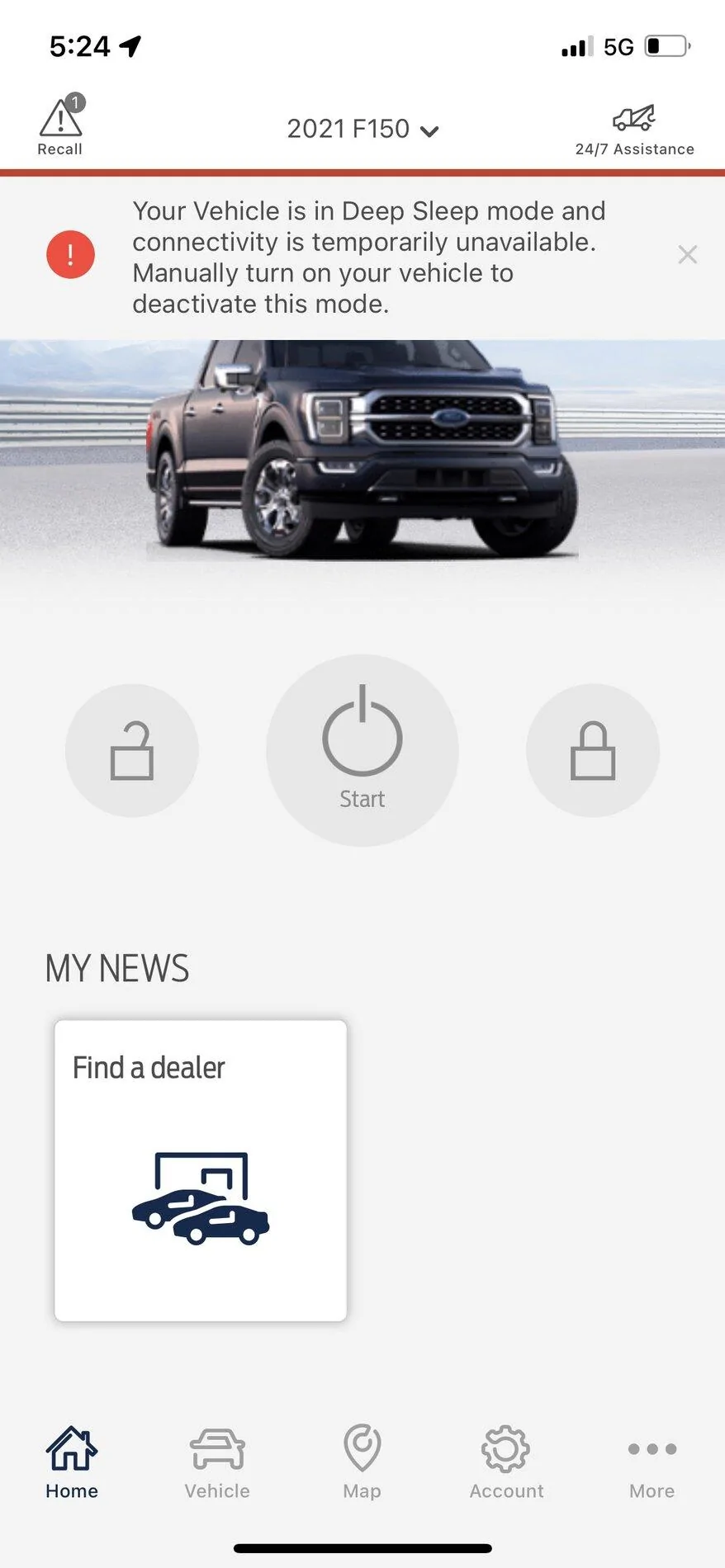Open 24/7 Assistance
Image resolution: width=725 pixels, height=1568 pixels.
pyautogui.click(x=634, y=130)
